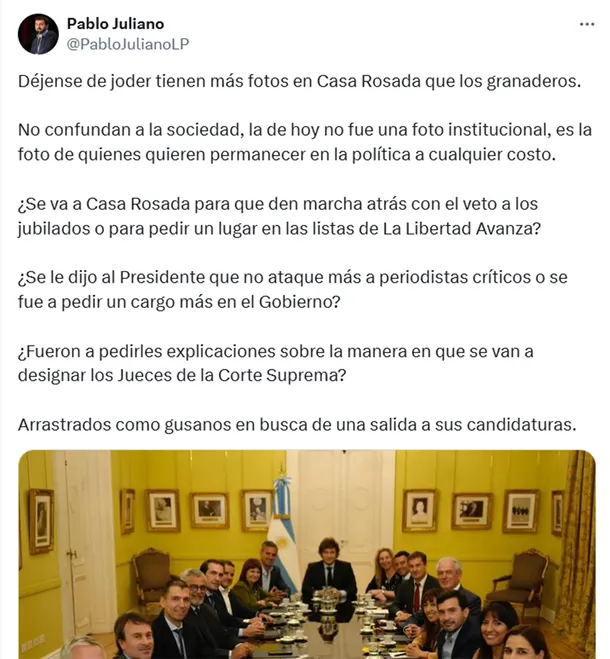Image resolution: width=610 pixels, height=659 pixels.
Task: Open the Casa Rosada meeting photo
Action: pyautogui.click(x=306, y=555)
